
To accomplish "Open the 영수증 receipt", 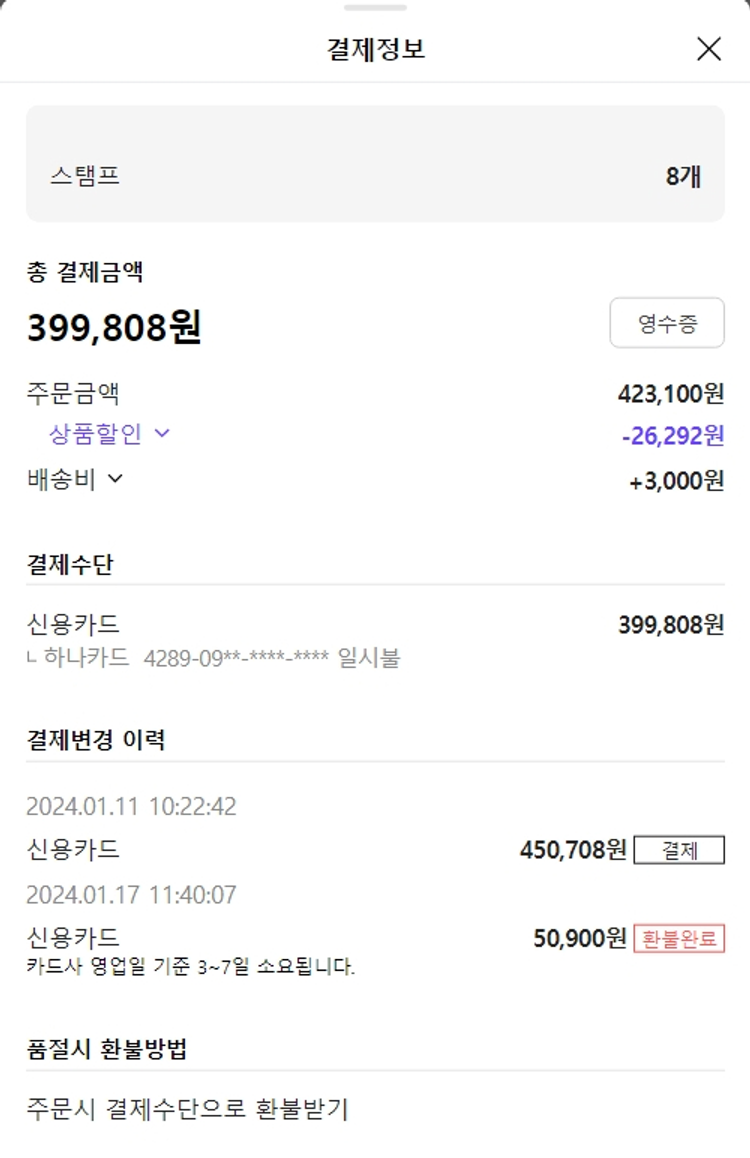I will click(x=667, y=323).
